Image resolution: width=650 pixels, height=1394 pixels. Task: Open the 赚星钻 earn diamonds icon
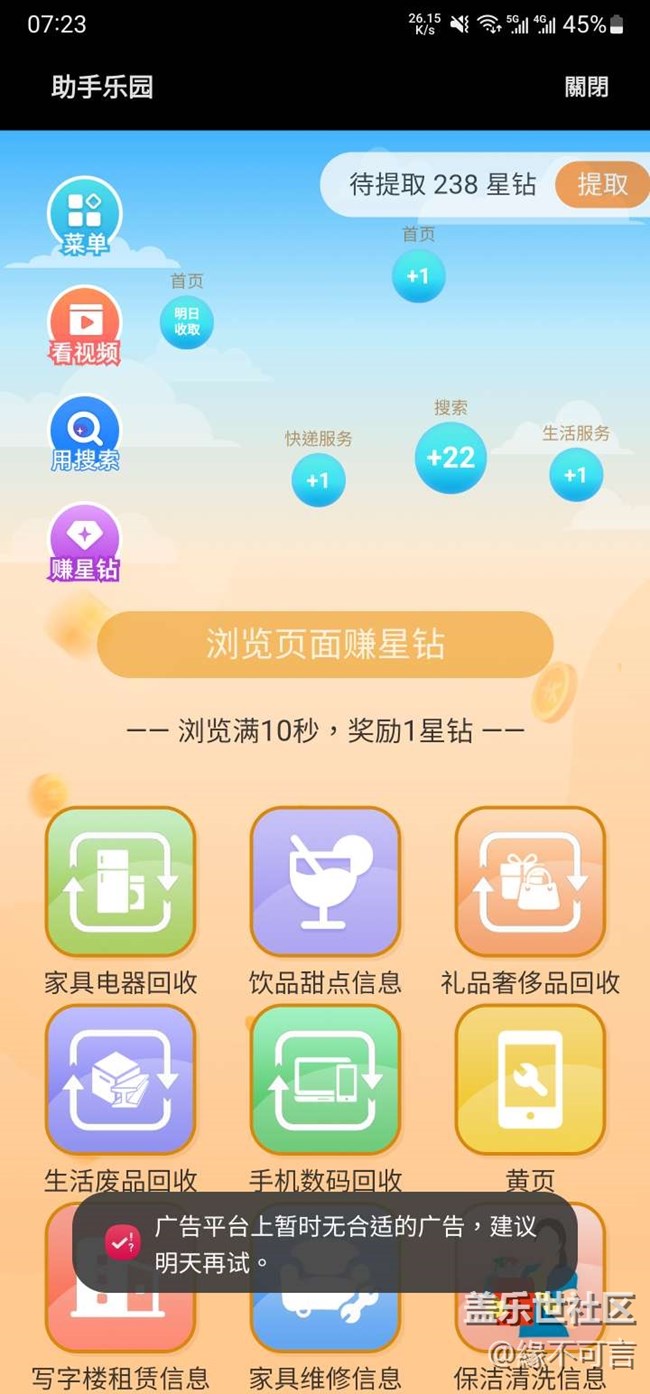[85, 542]
